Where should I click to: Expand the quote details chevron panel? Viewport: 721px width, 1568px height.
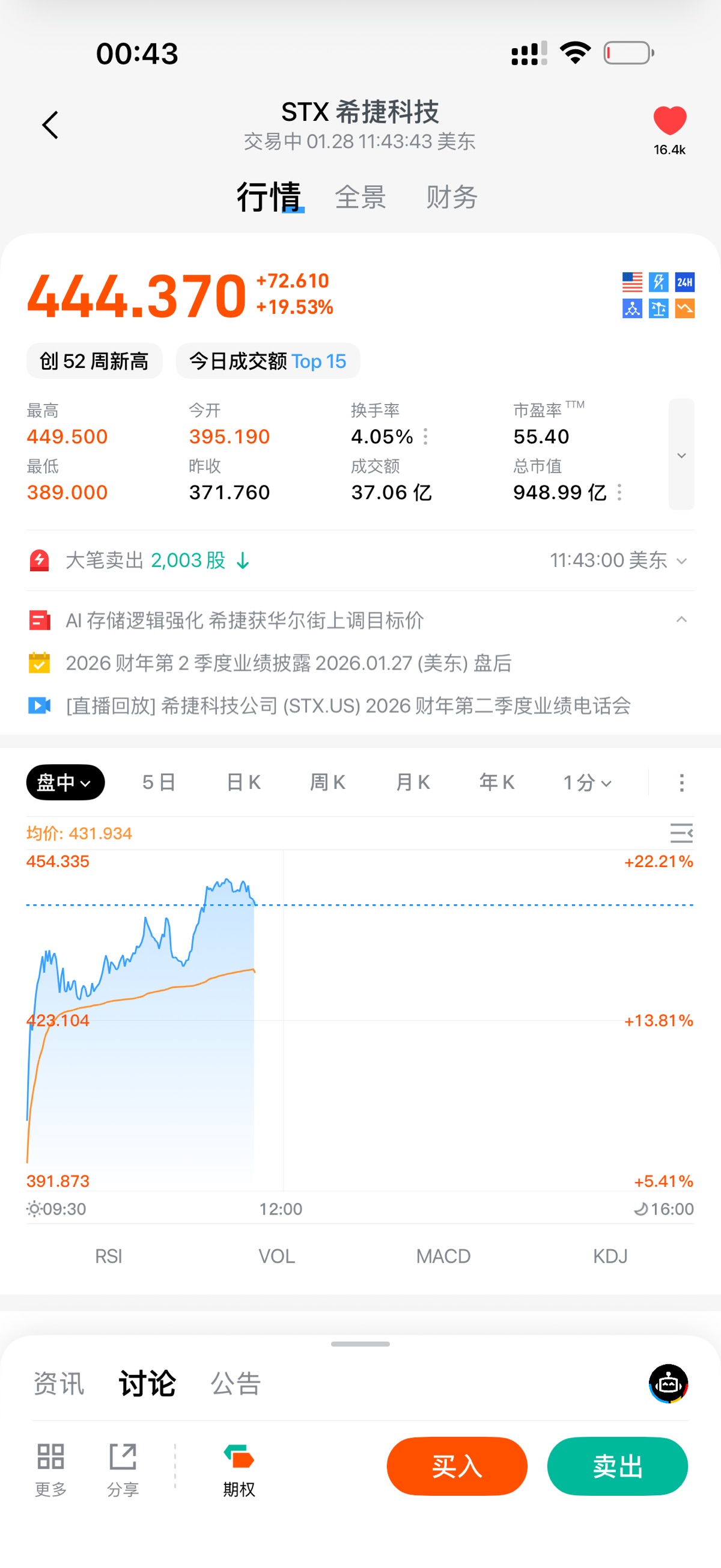[x=681, y=455]
